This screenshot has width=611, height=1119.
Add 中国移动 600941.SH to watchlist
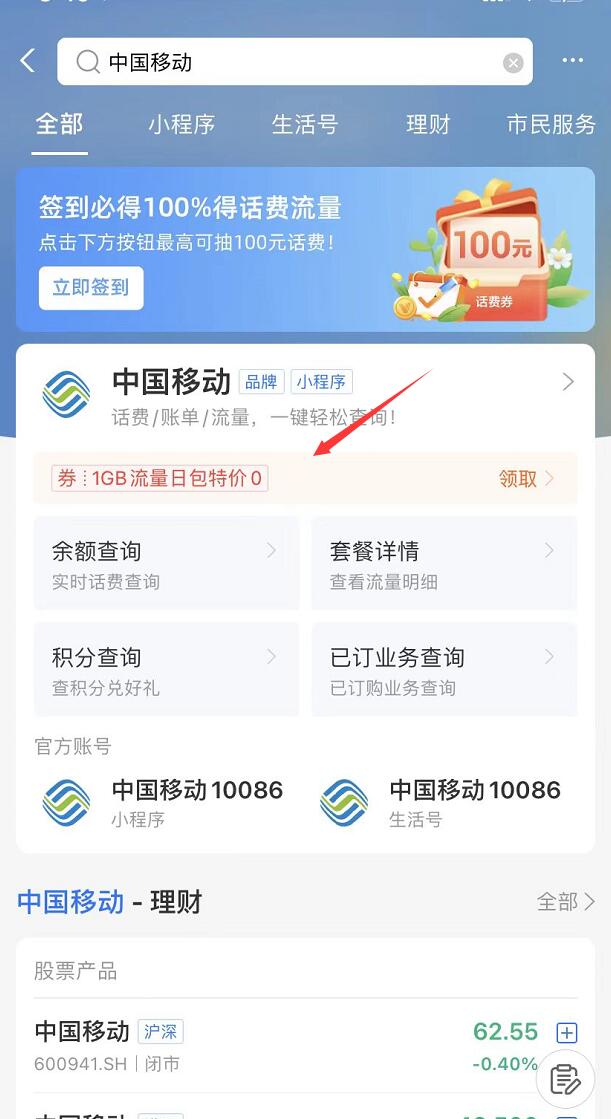point(567,1033)
